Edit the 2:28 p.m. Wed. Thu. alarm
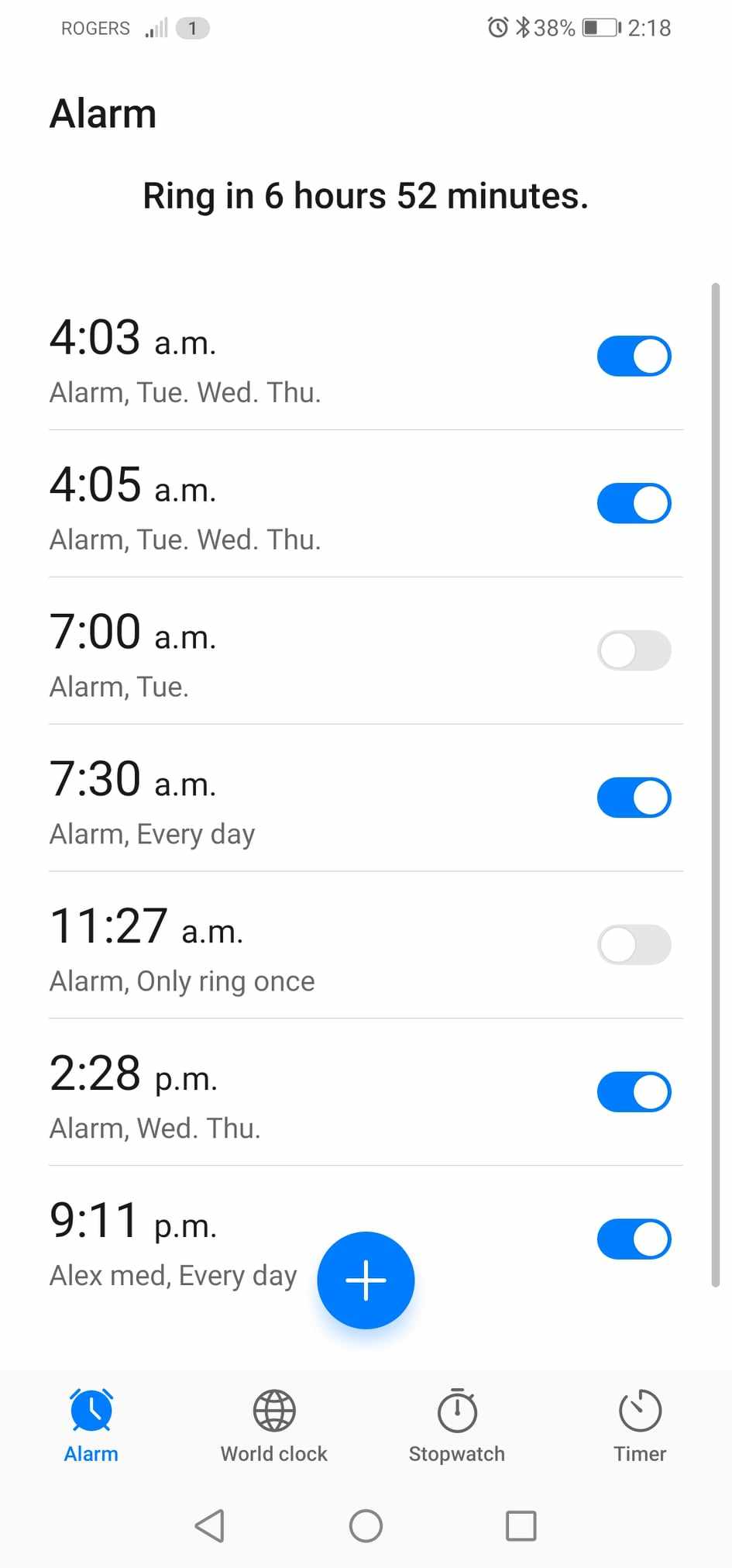Screen dimensions: 732x1568 [232, 1097]
